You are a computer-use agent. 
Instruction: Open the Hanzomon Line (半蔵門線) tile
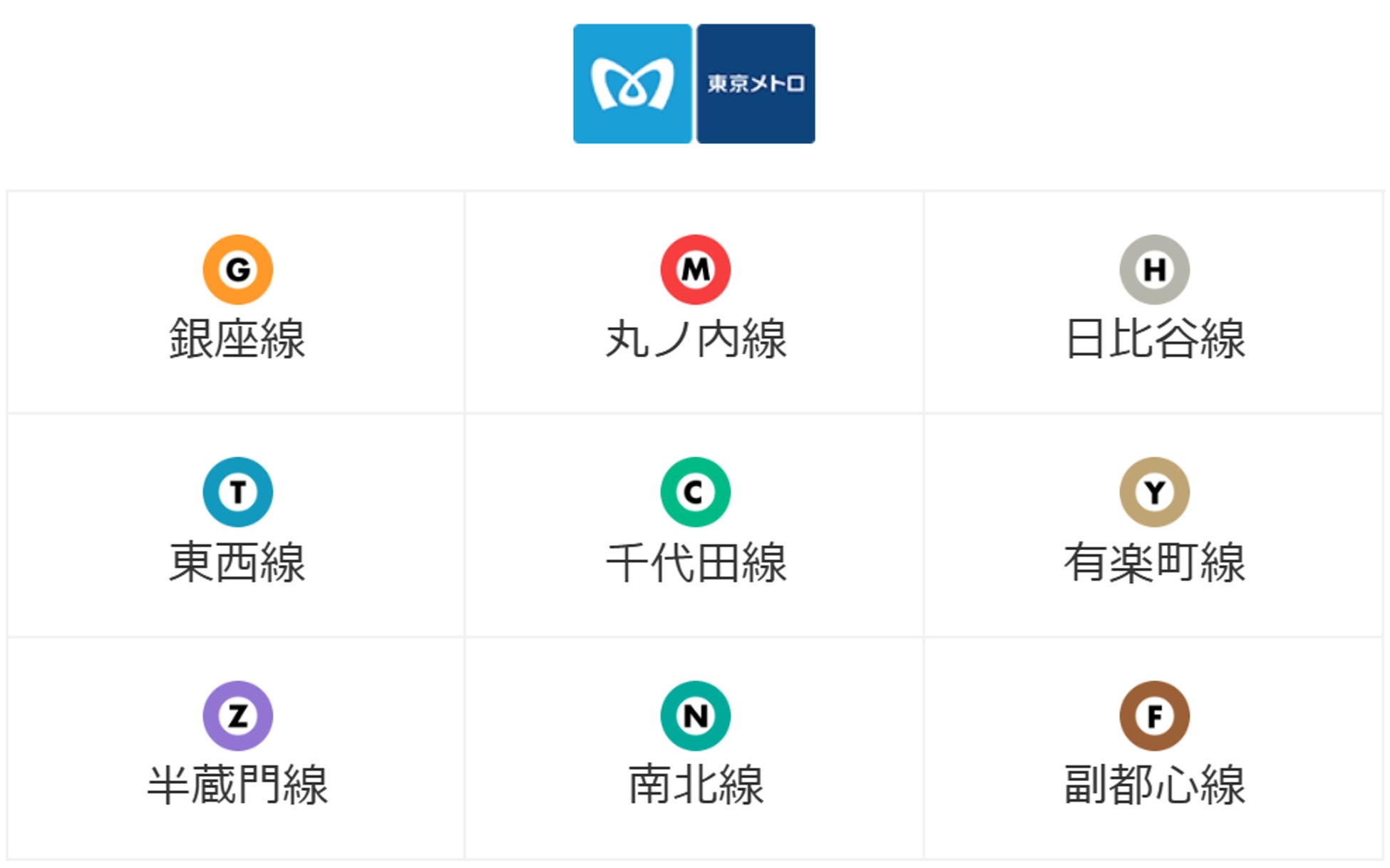point(237,748)
